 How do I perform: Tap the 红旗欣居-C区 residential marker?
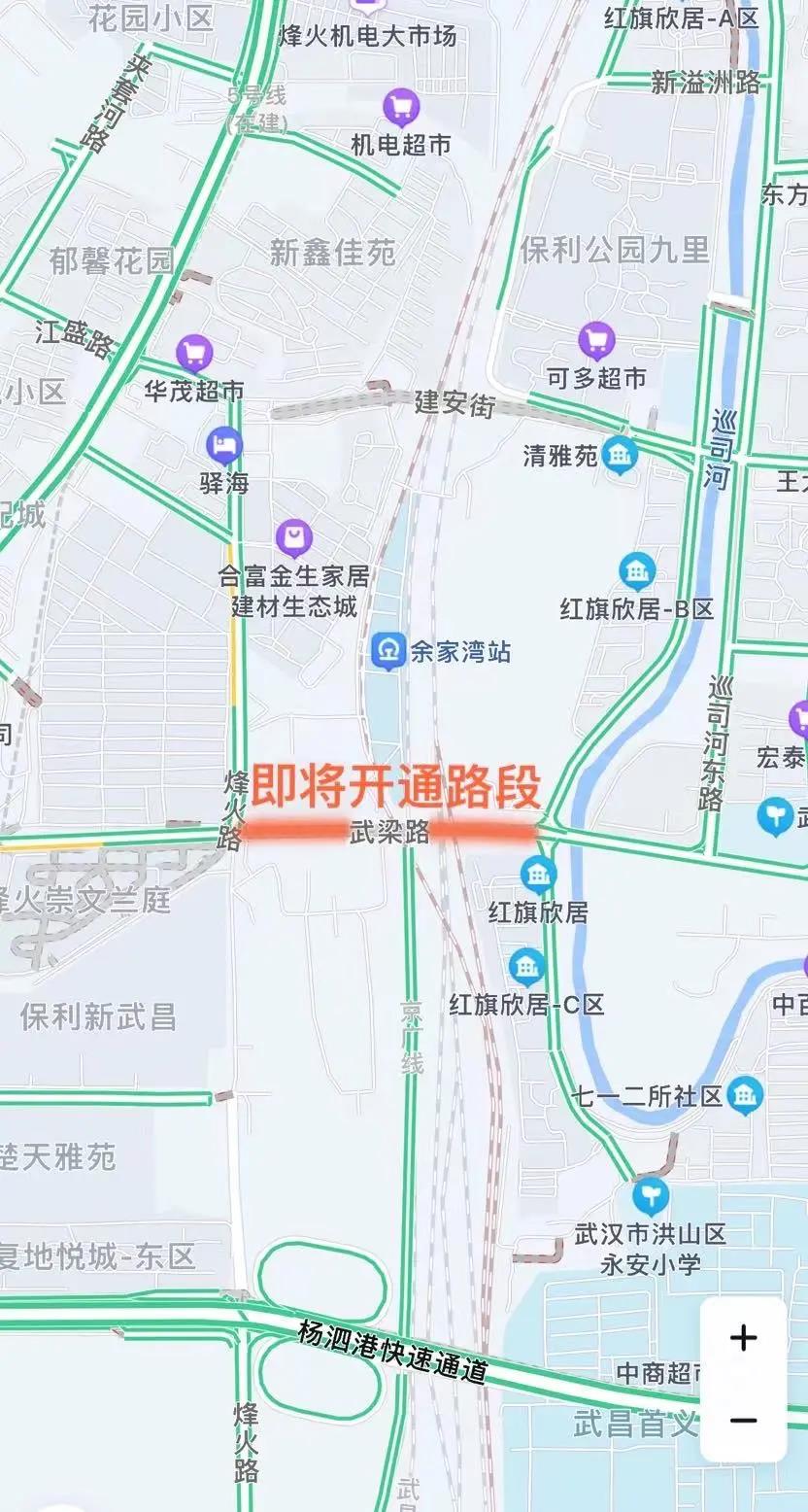tap(526, 967)
